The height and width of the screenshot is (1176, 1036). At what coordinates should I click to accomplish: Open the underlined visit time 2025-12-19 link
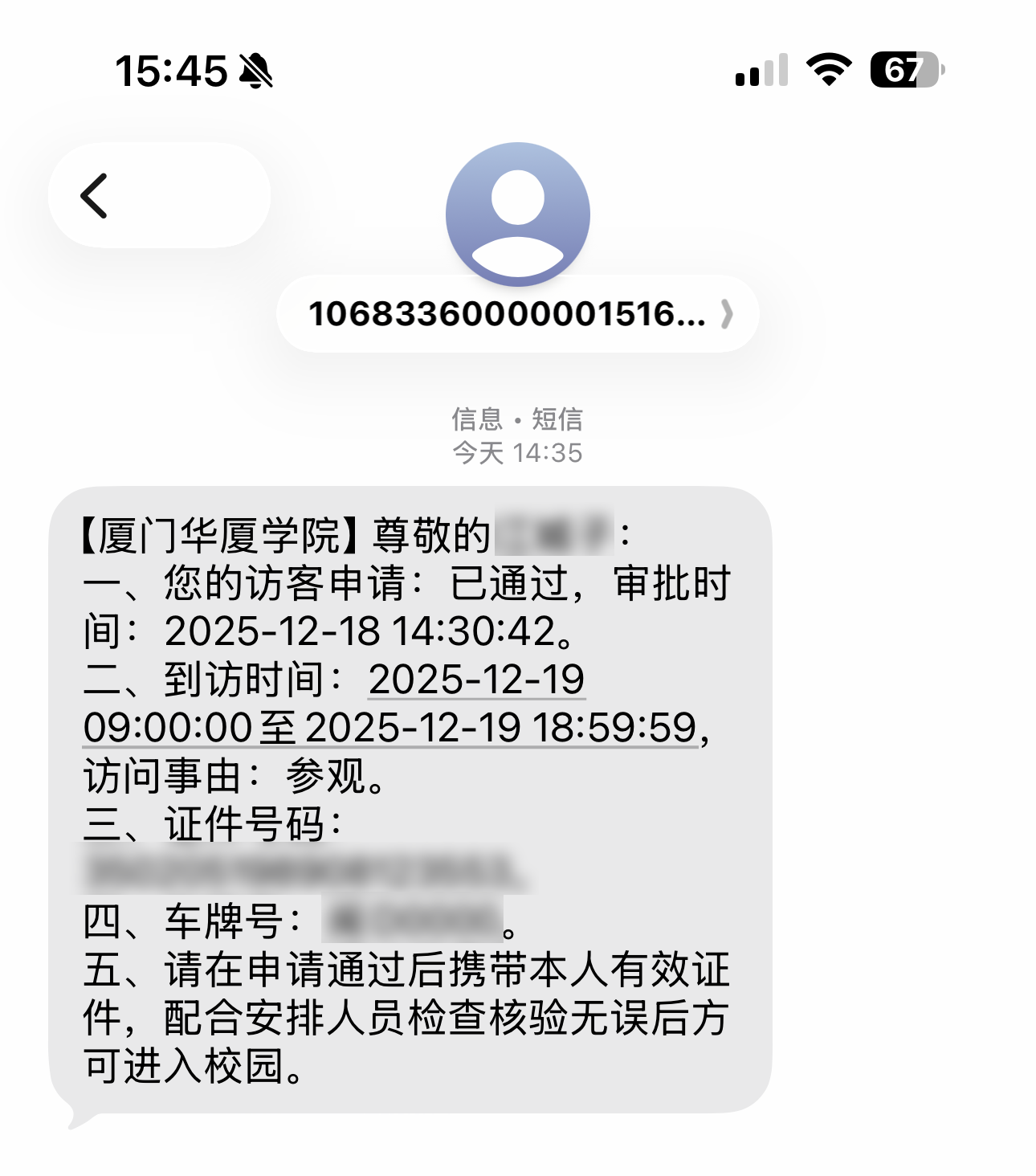point(475,680)
